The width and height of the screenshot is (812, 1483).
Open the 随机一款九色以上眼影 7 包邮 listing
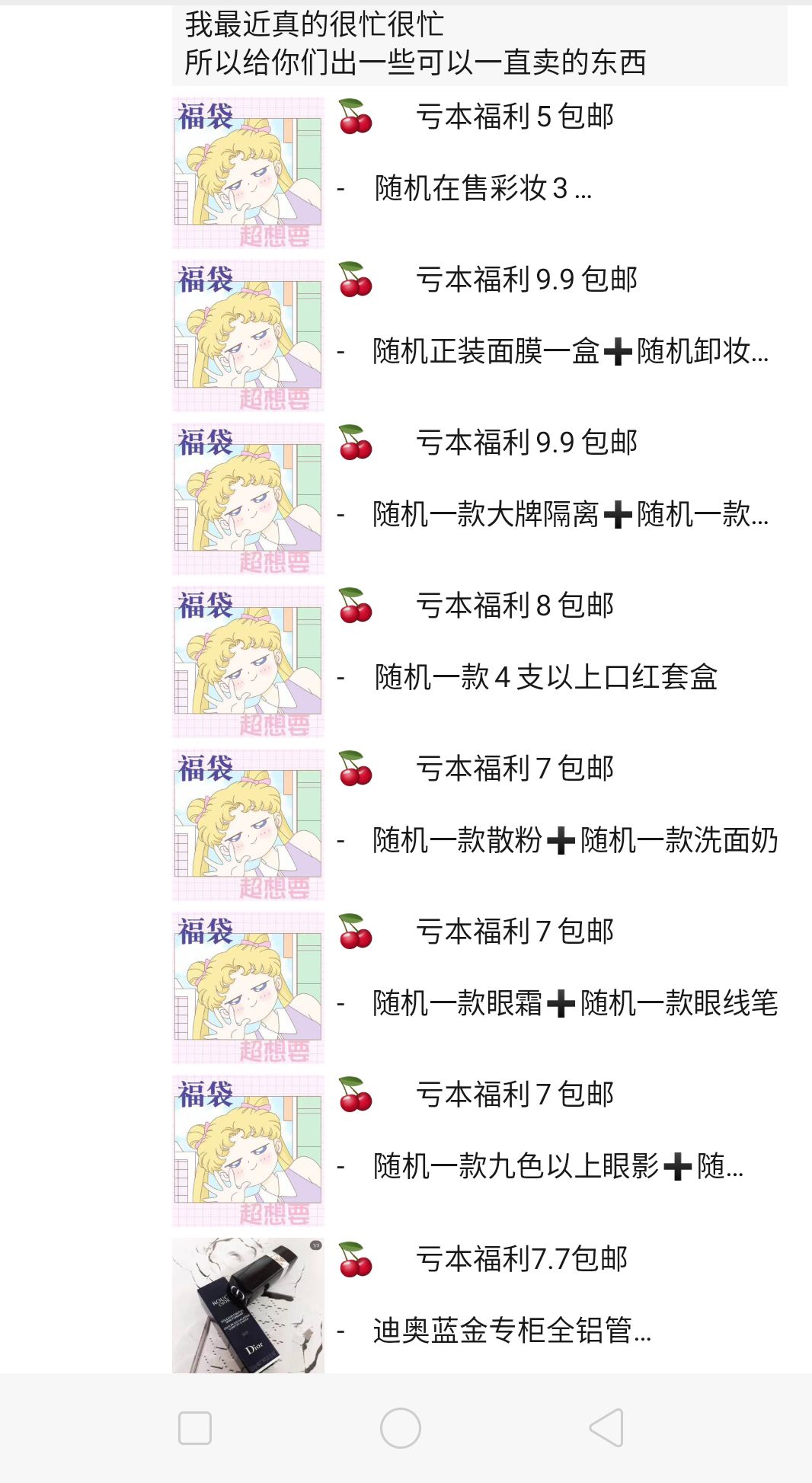(514, 1095)
